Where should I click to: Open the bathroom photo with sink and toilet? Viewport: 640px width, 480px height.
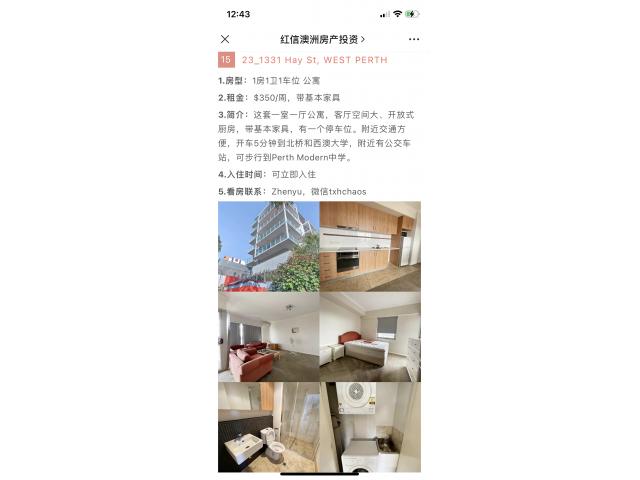268,427
